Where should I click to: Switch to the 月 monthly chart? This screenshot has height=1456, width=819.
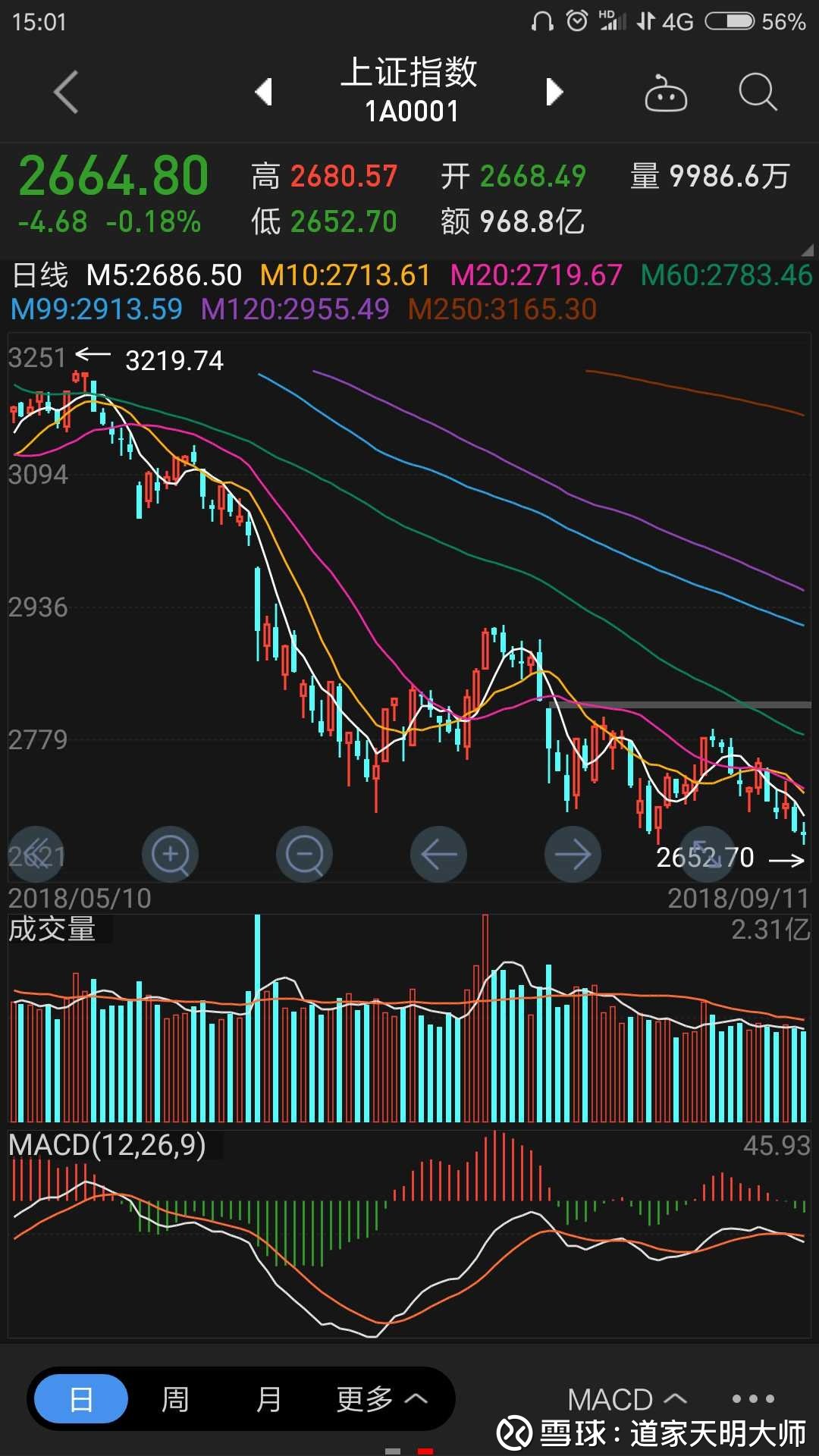click(x=268, y=1398)
